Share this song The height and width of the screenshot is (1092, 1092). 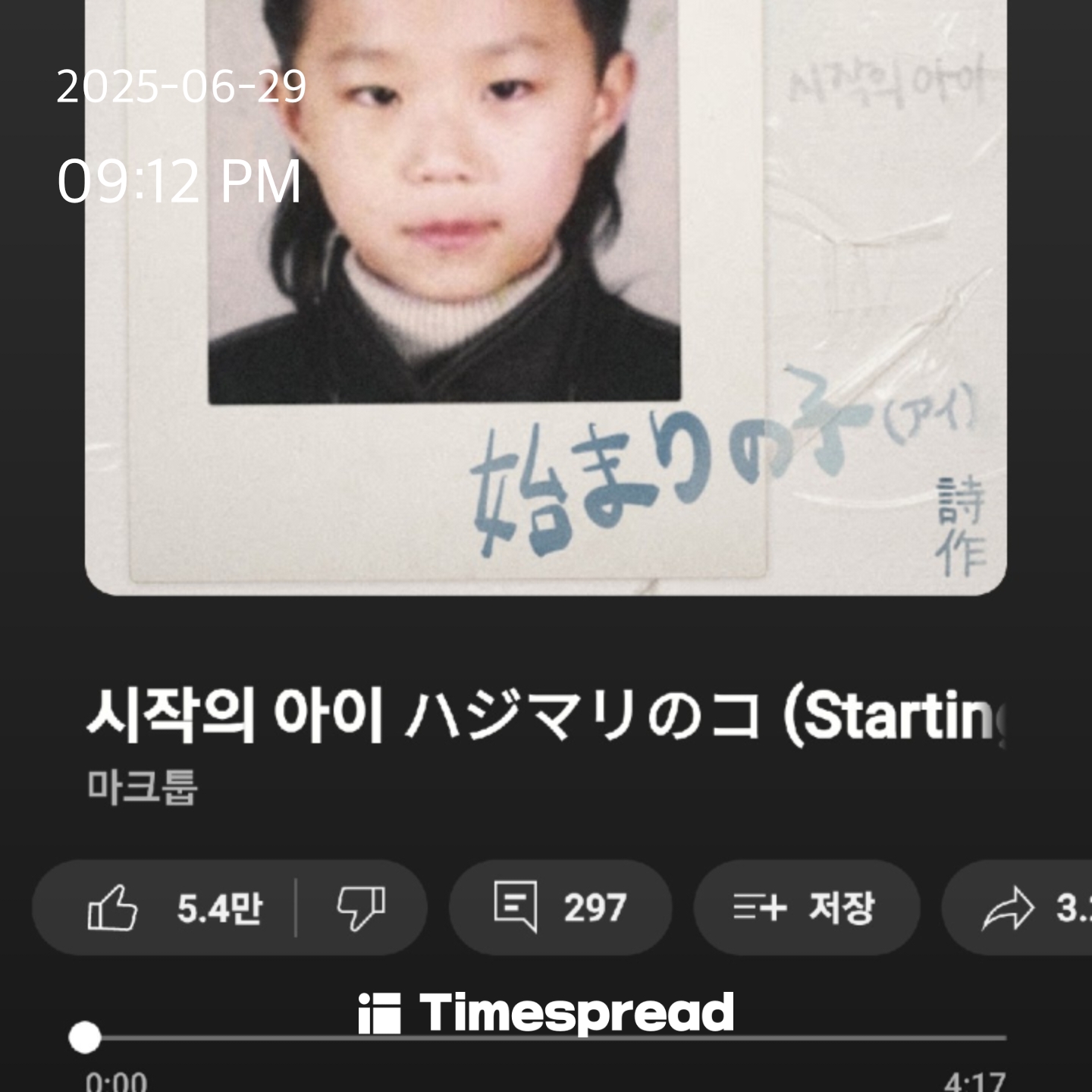coord(1016,908)
